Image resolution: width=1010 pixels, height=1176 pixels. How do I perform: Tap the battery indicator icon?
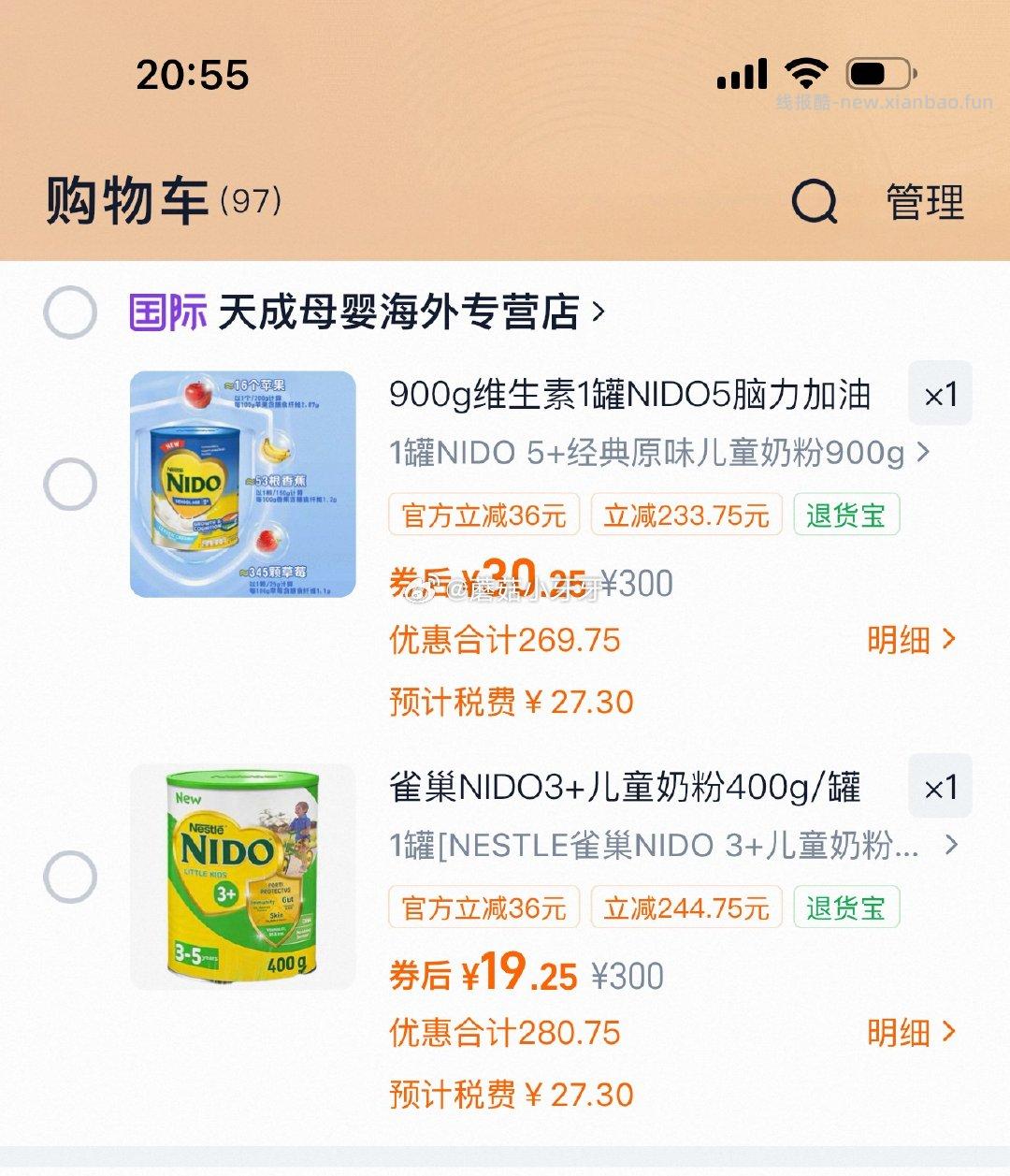coord(875,70)
